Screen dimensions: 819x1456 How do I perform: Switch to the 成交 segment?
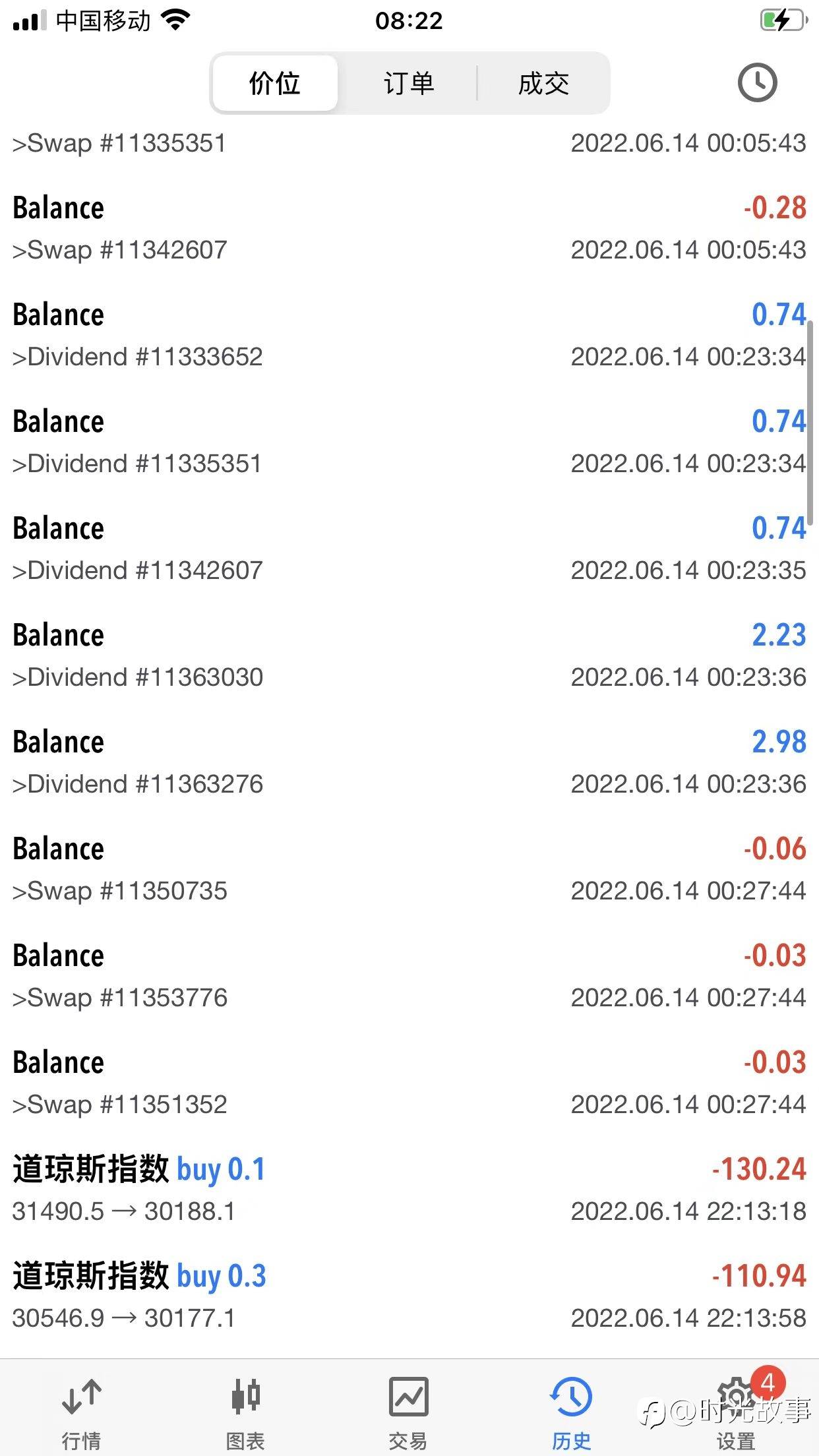[543, 84]
